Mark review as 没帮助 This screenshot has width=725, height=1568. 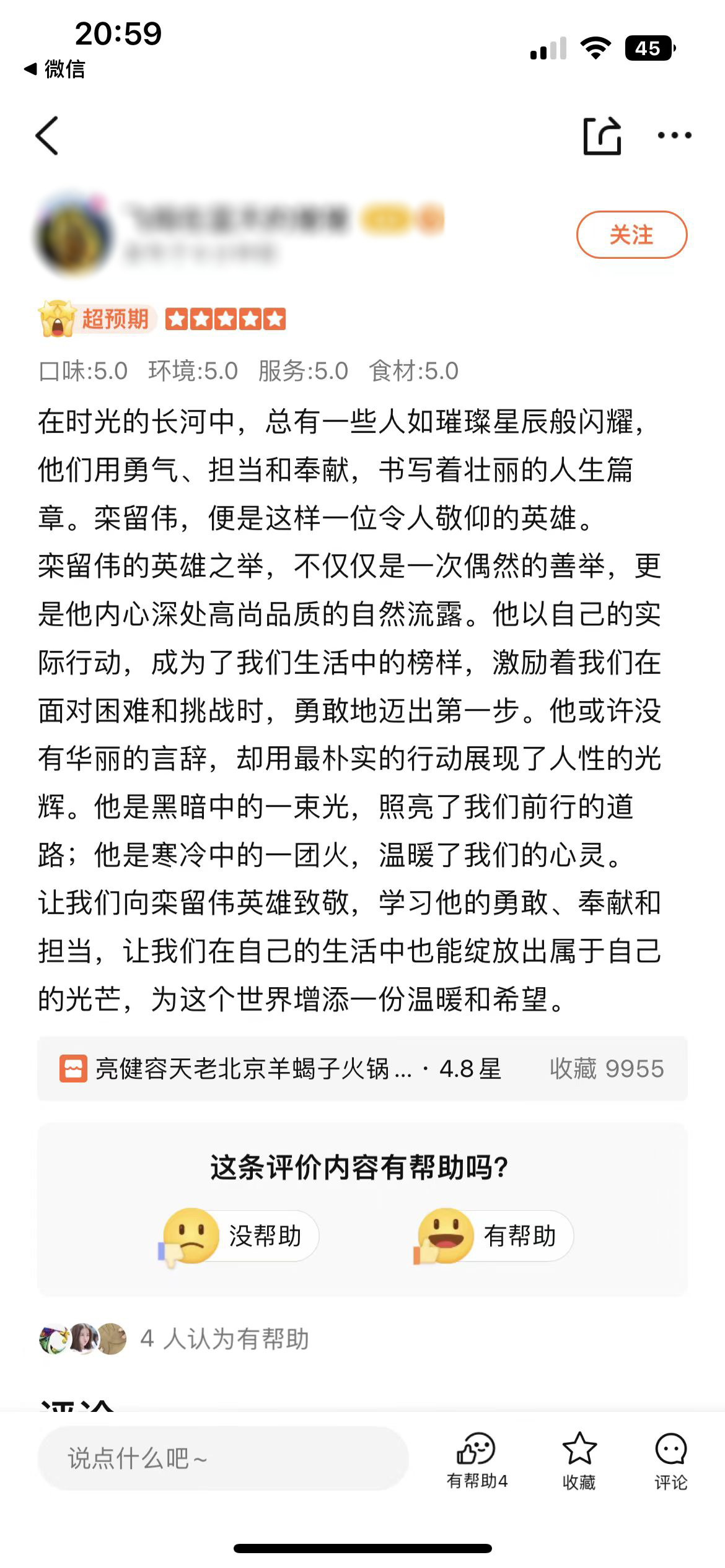(x=240, y=1236)
